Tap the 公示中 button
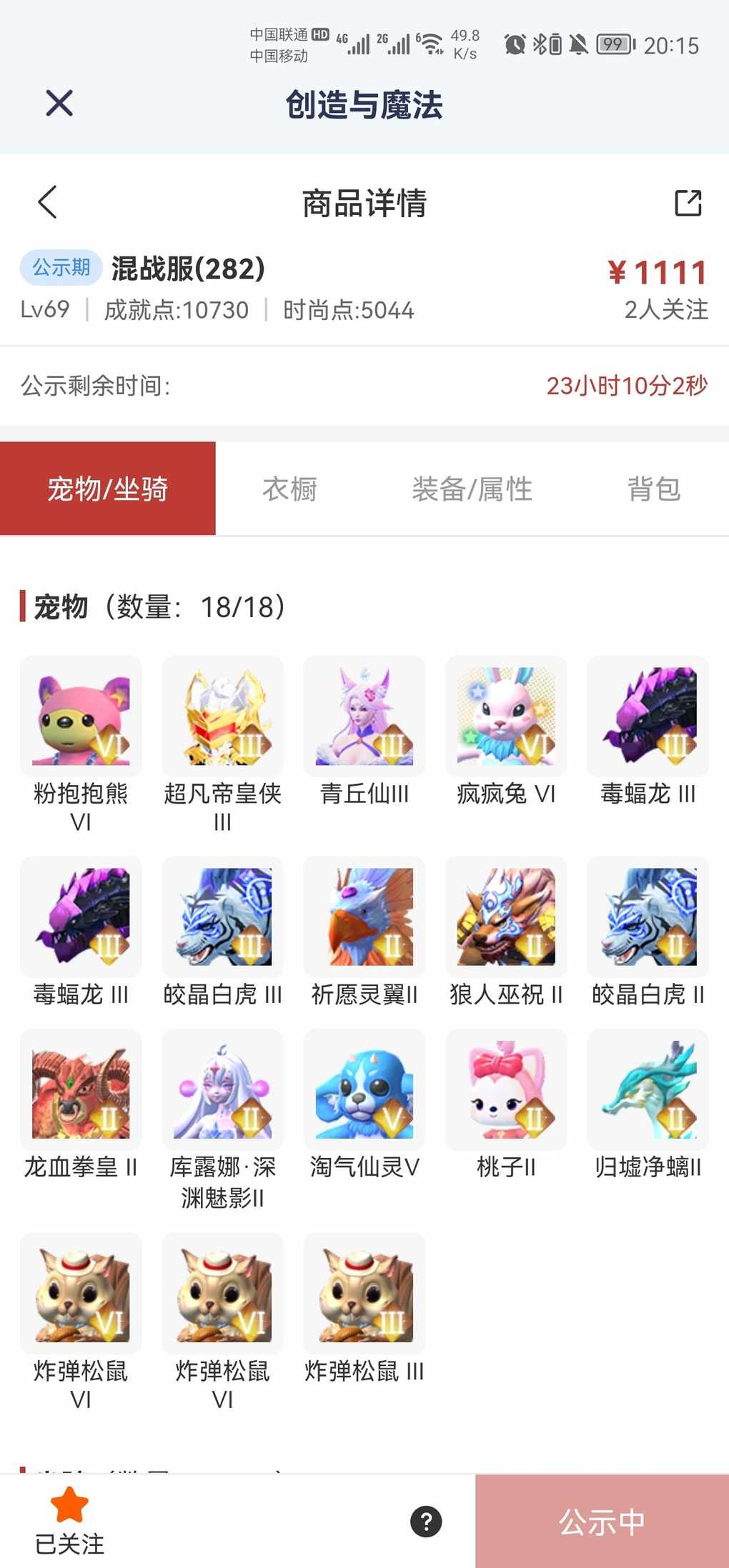729x1568 pixels. [602, 1522]
